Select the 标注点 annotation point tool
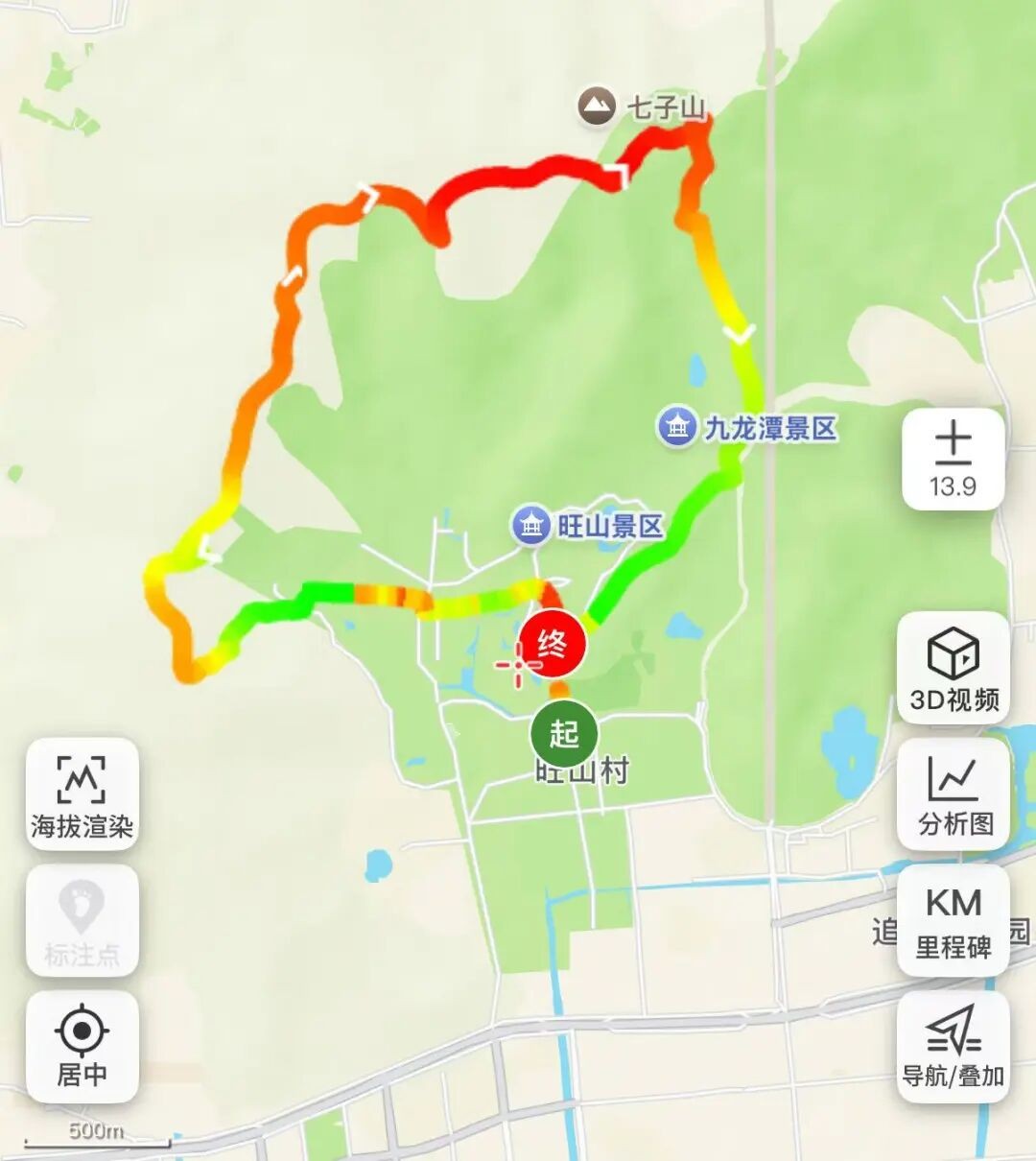 point(82,921)
